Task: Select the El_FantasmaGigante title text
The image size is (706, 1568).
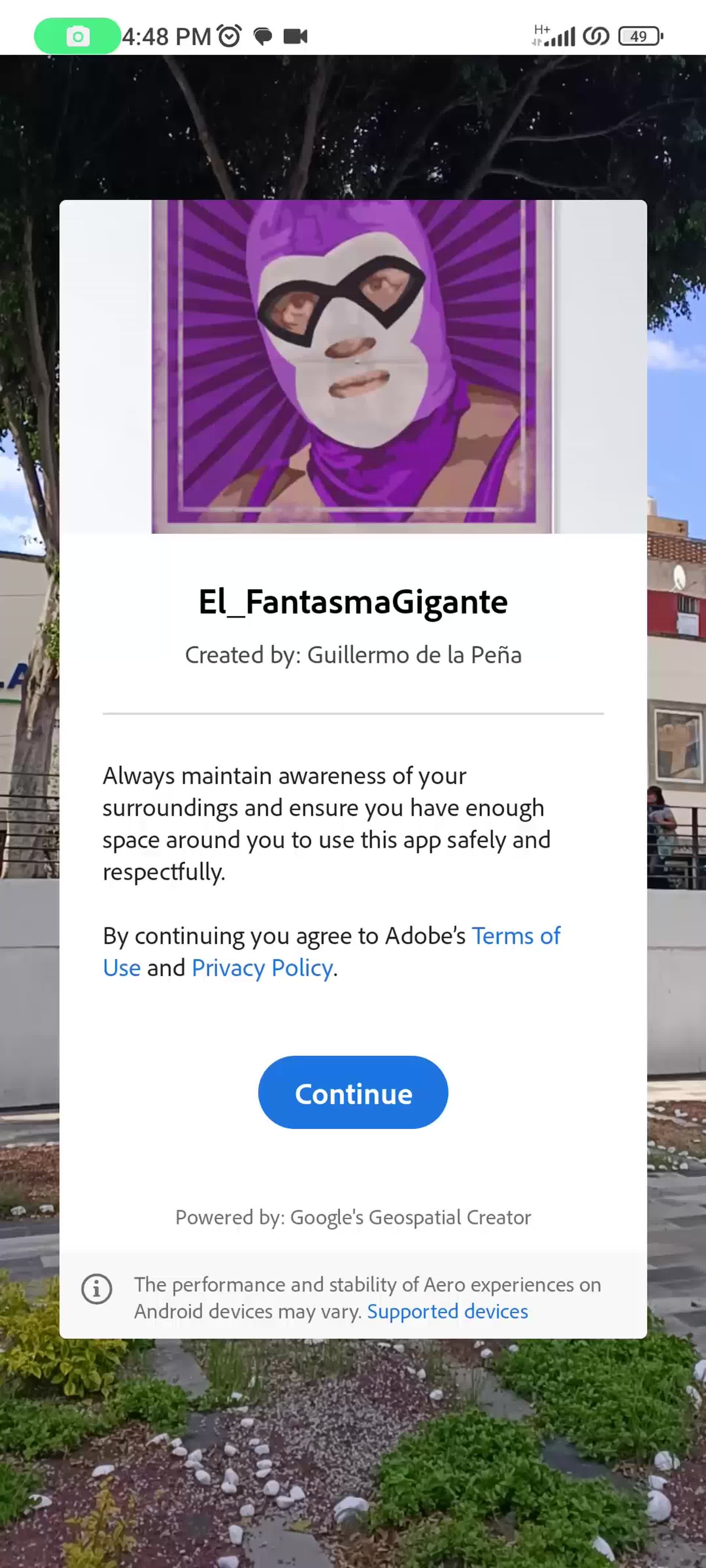Action: tap(353, 602)
